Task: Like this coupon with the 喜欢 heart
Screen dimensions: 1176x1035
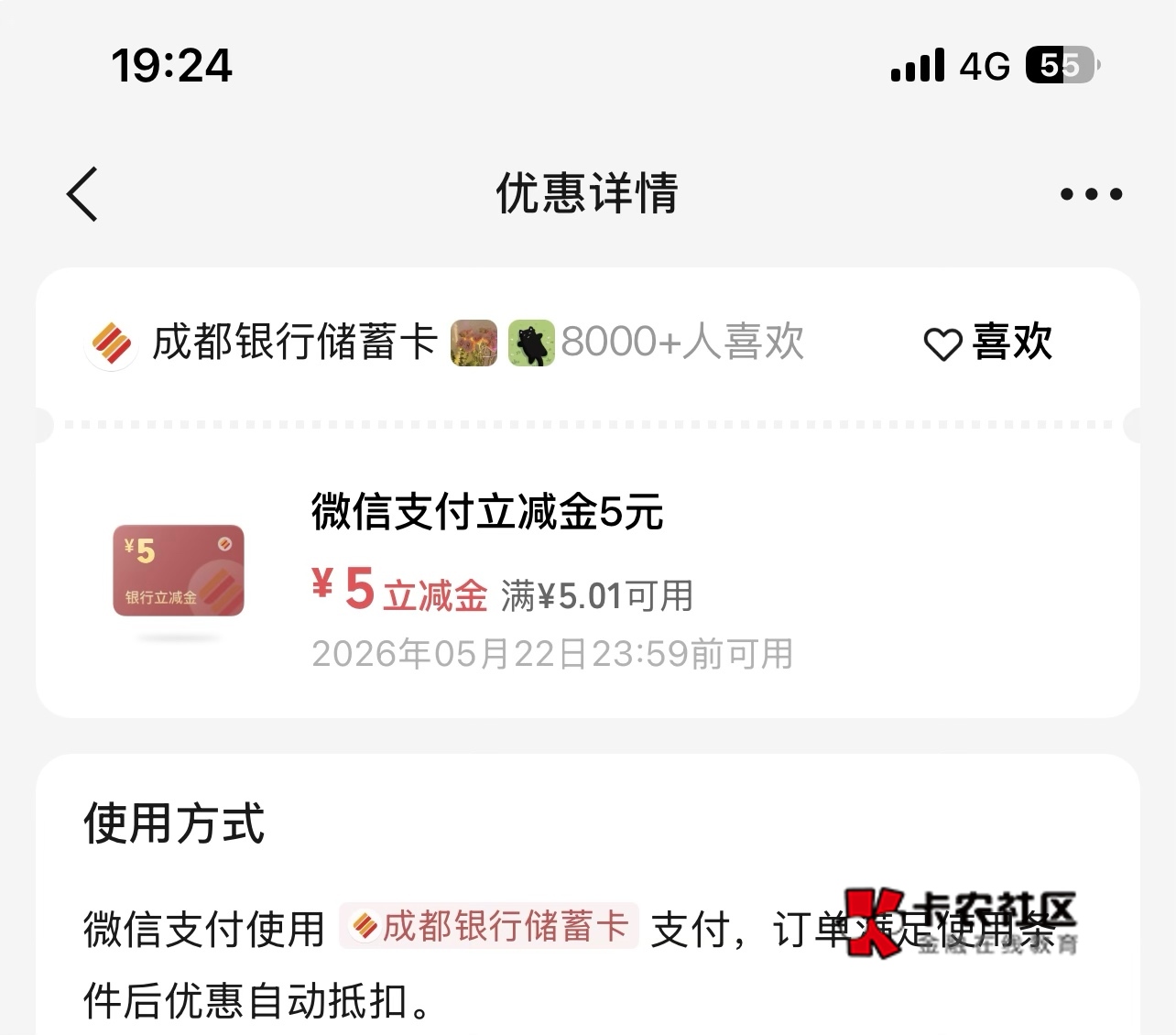Action: (987, 343)
